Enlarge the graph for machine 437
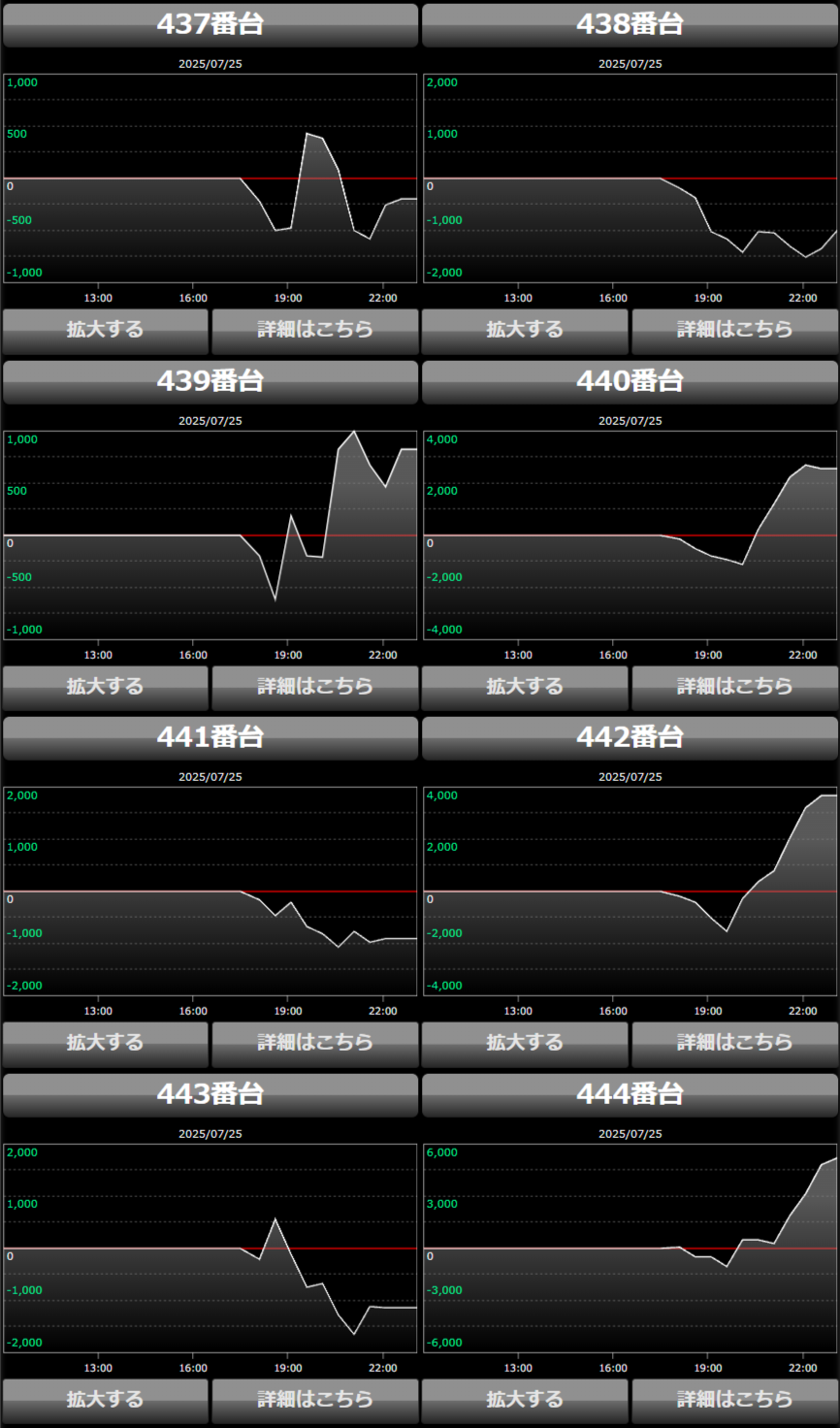This screenshot has height=1428, width=840. pos(105,330)
